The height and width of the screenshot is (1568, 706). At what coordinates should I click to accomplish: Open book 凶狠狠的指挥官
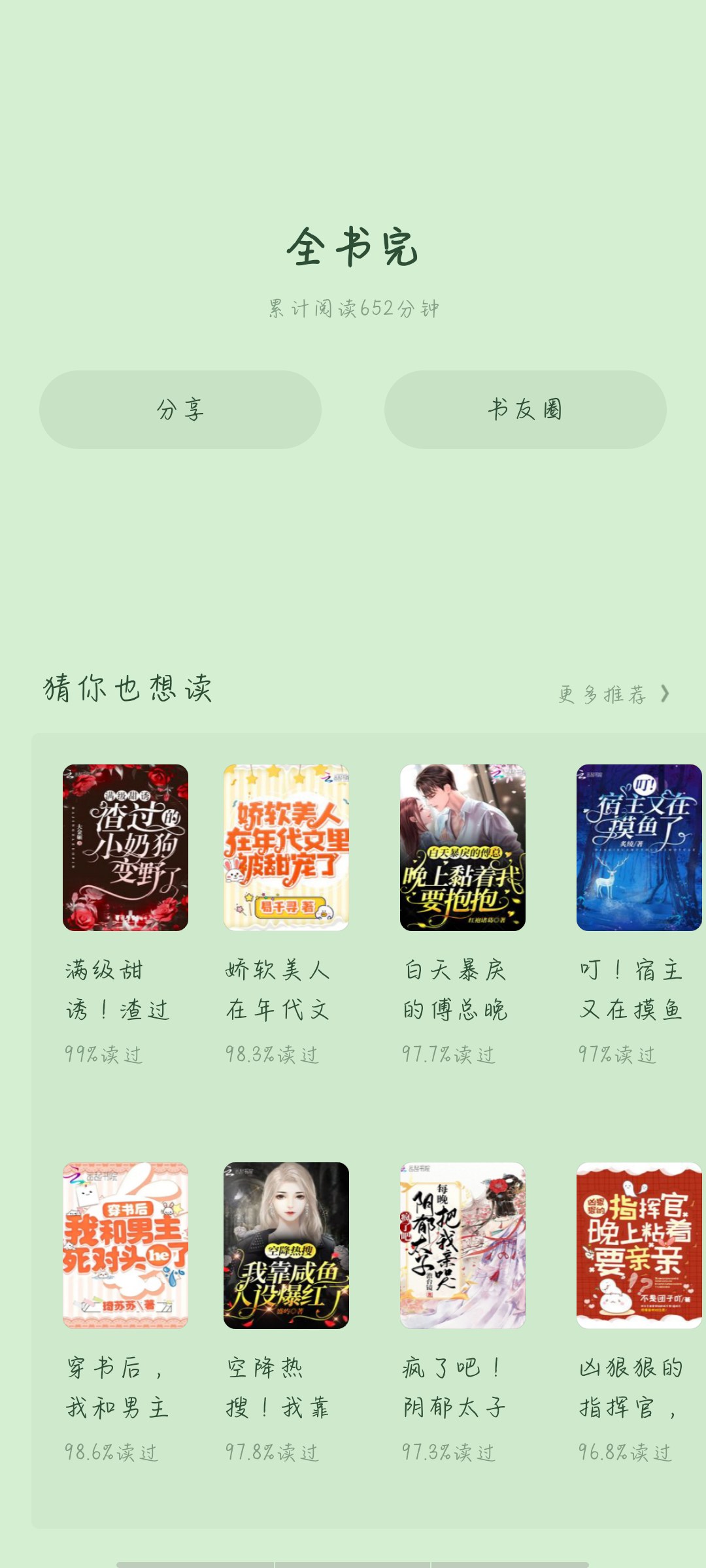(x=639, y=1245)
